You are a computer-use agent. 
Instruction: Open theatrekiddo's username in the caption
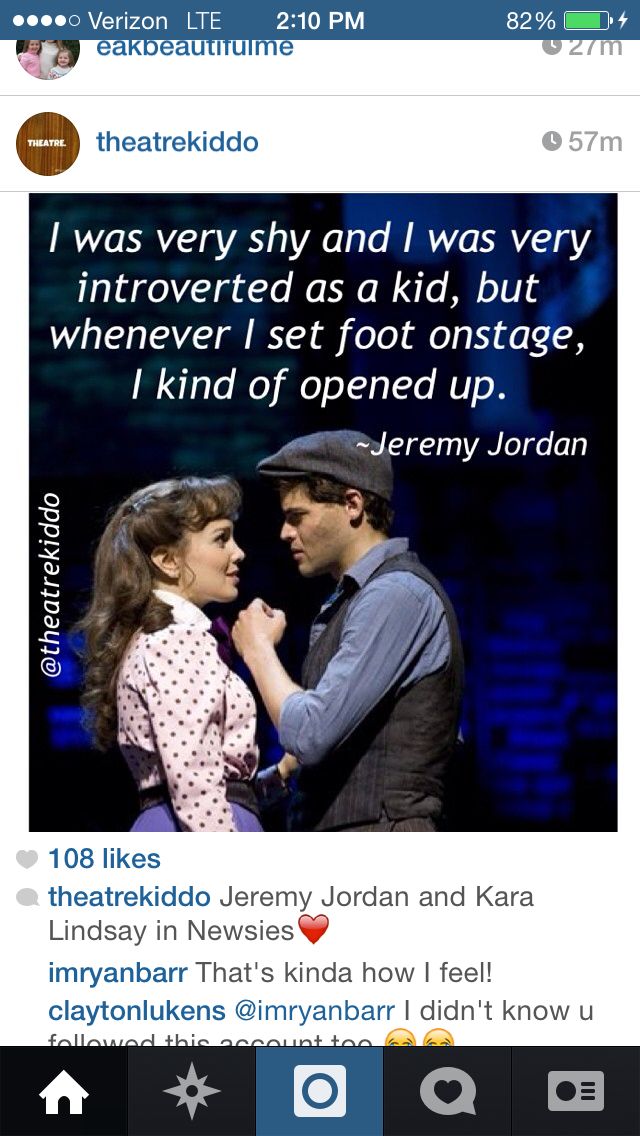129,897
